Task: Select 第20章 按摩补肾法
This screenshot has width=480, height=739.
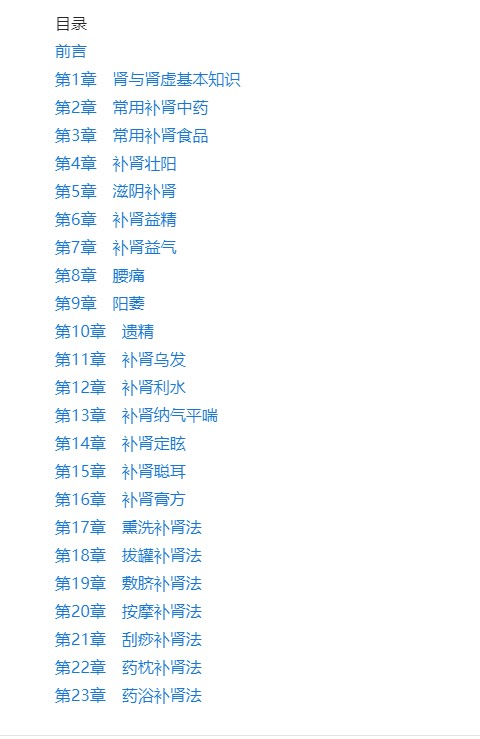Action: click(128, 611)
